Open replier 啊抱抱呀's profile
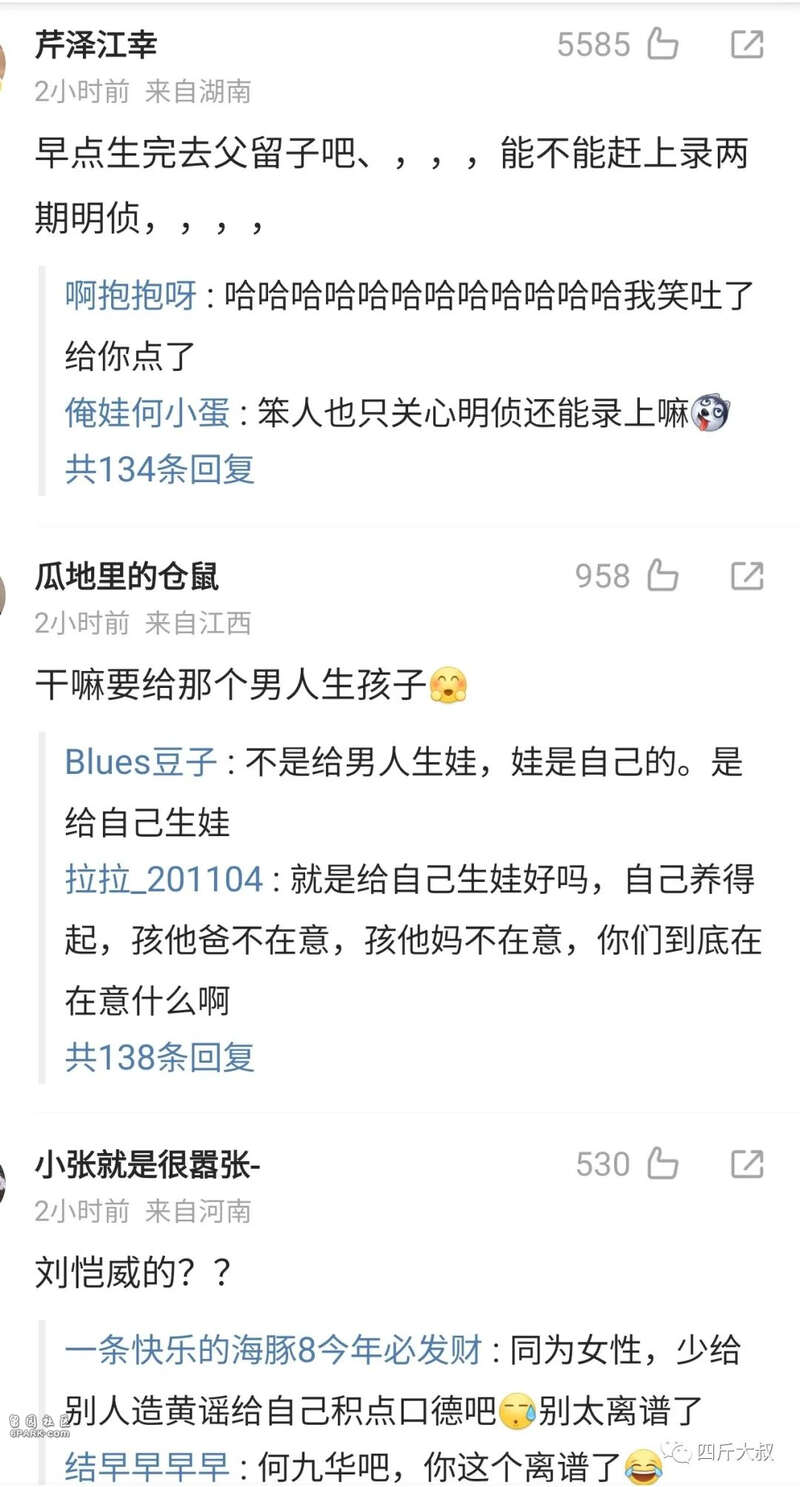 (x=131, y=295)
